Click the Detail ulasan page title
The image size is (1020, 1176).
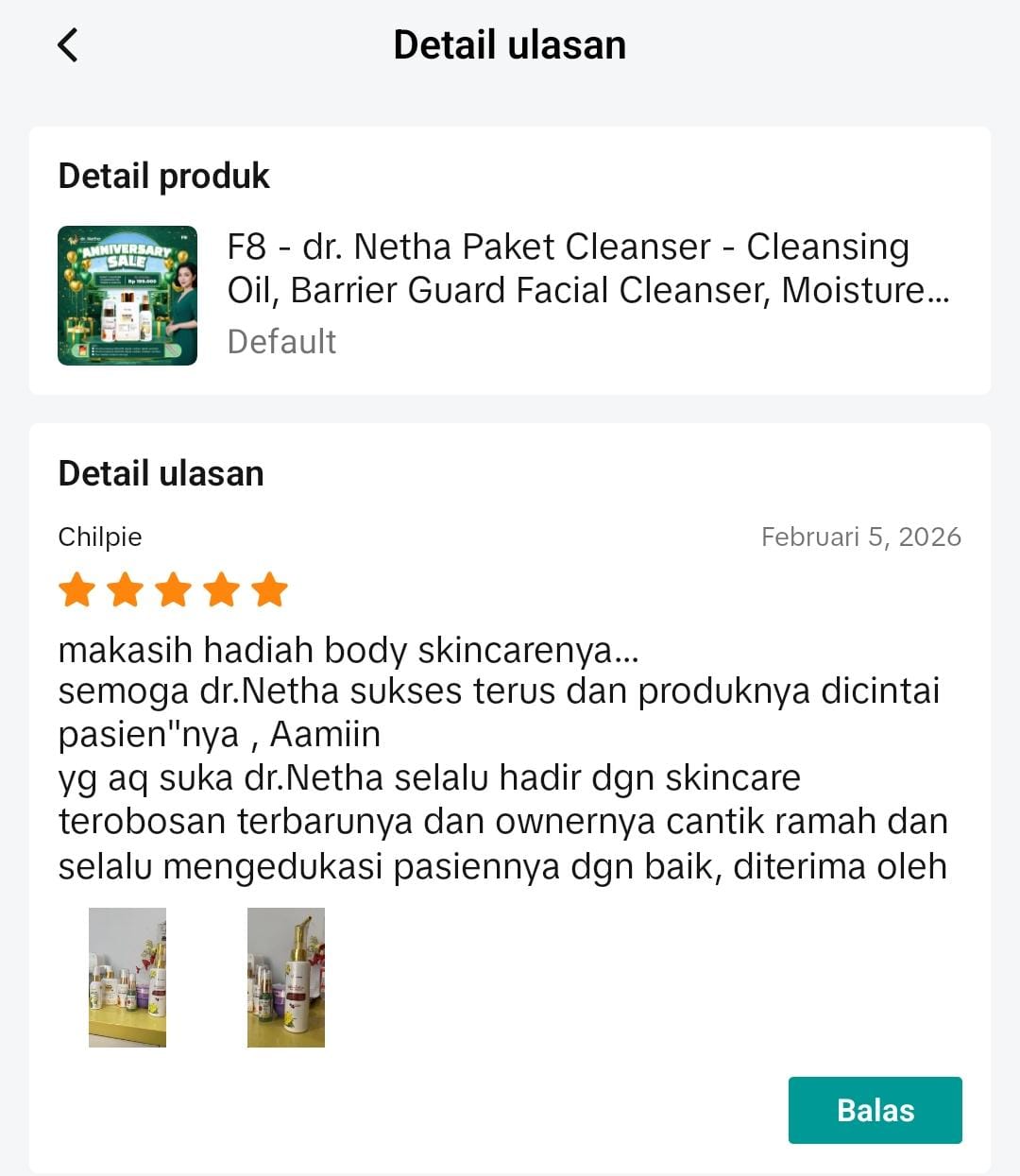(510, 43)
